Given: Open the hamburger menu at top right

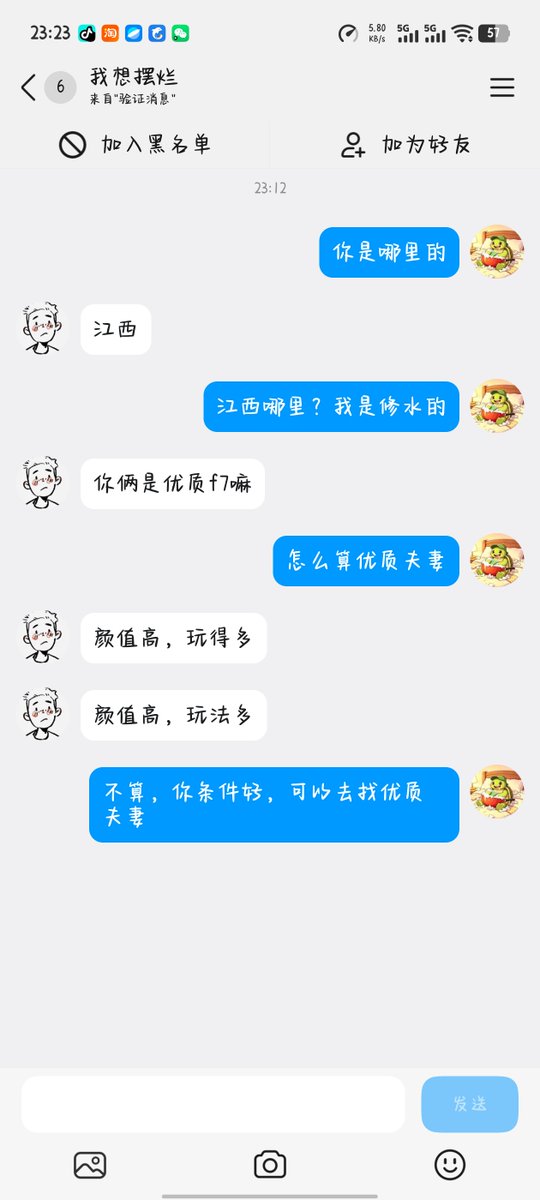Looking at the screenshot, I should (502, 87).
